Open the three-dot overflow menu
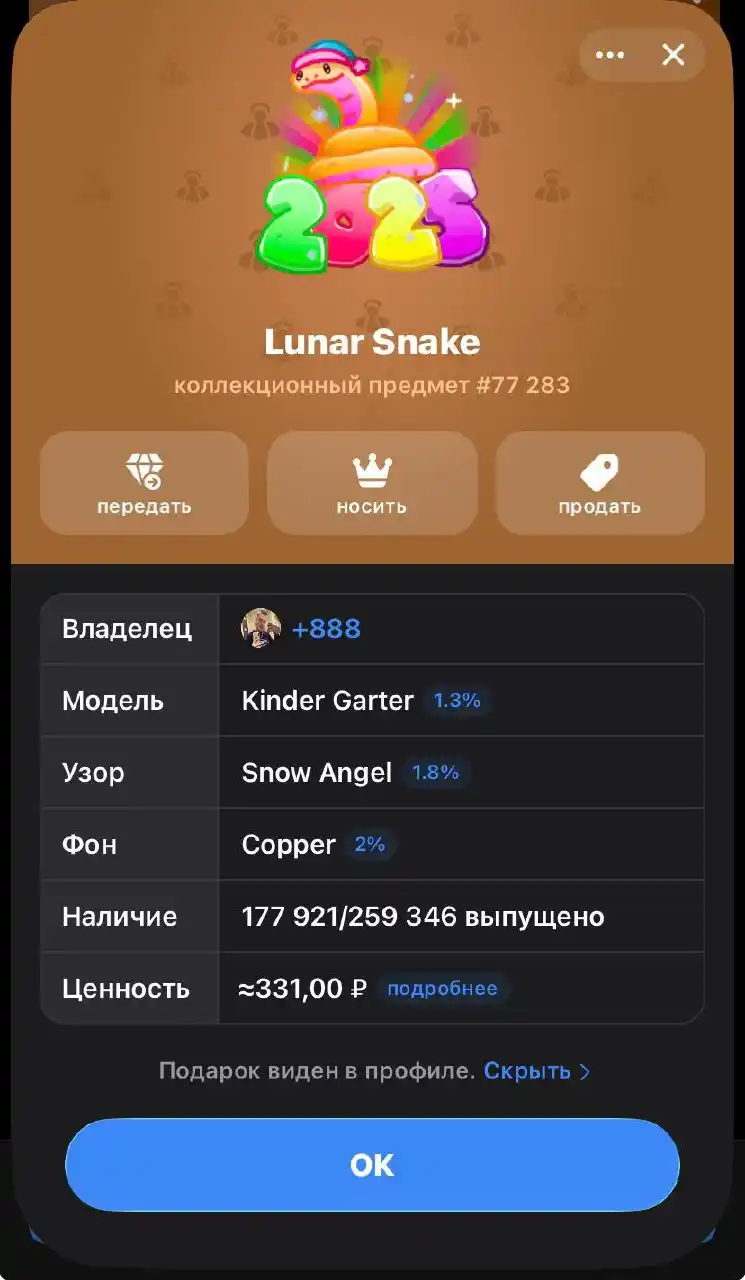745x1280 pixels. [x=610, y=55]
